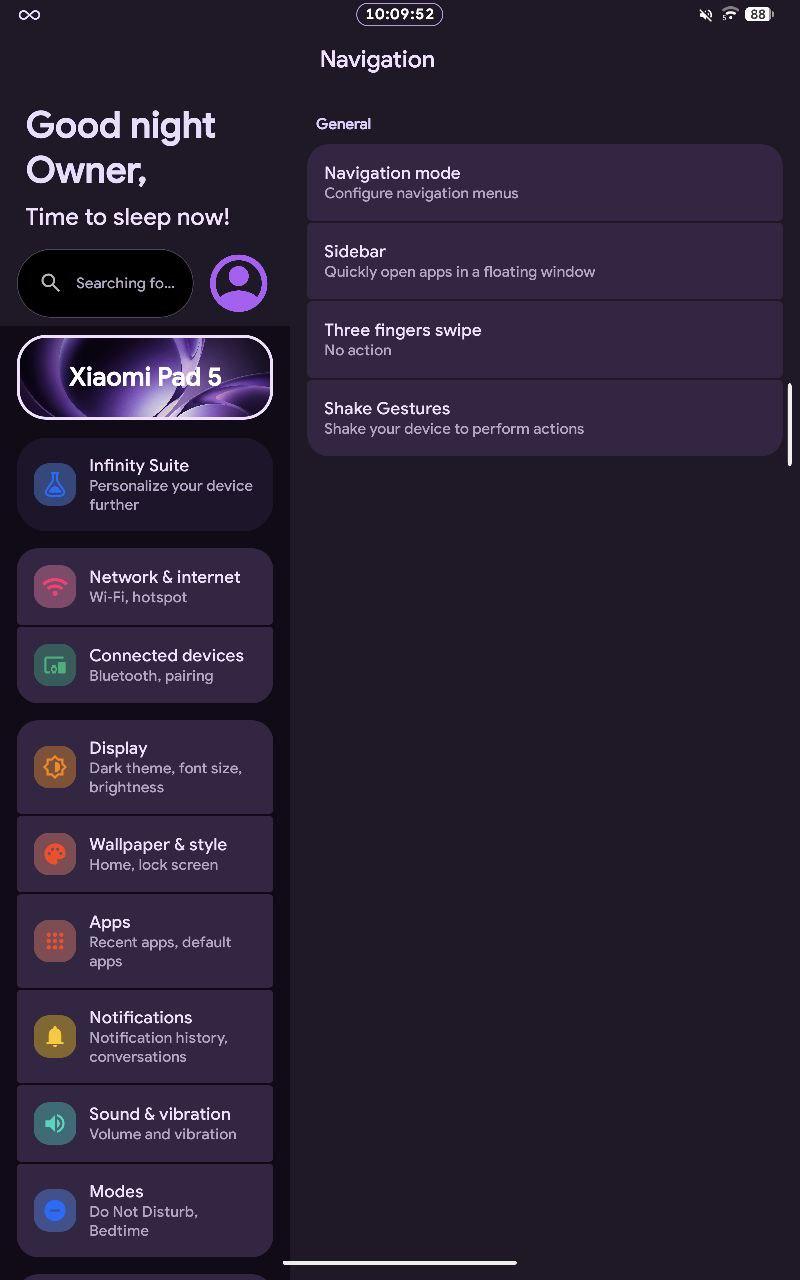Open Connected devices

pos(145,665)
